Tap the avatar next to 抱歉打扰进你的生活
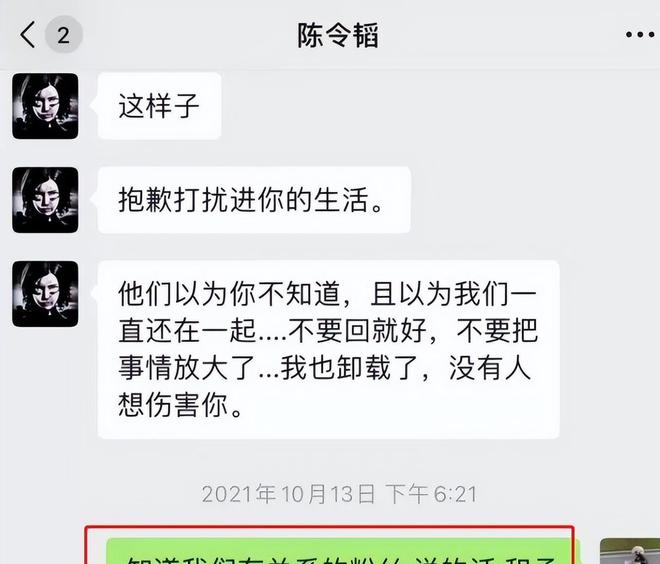660x564 pixels. click(45, 200)
